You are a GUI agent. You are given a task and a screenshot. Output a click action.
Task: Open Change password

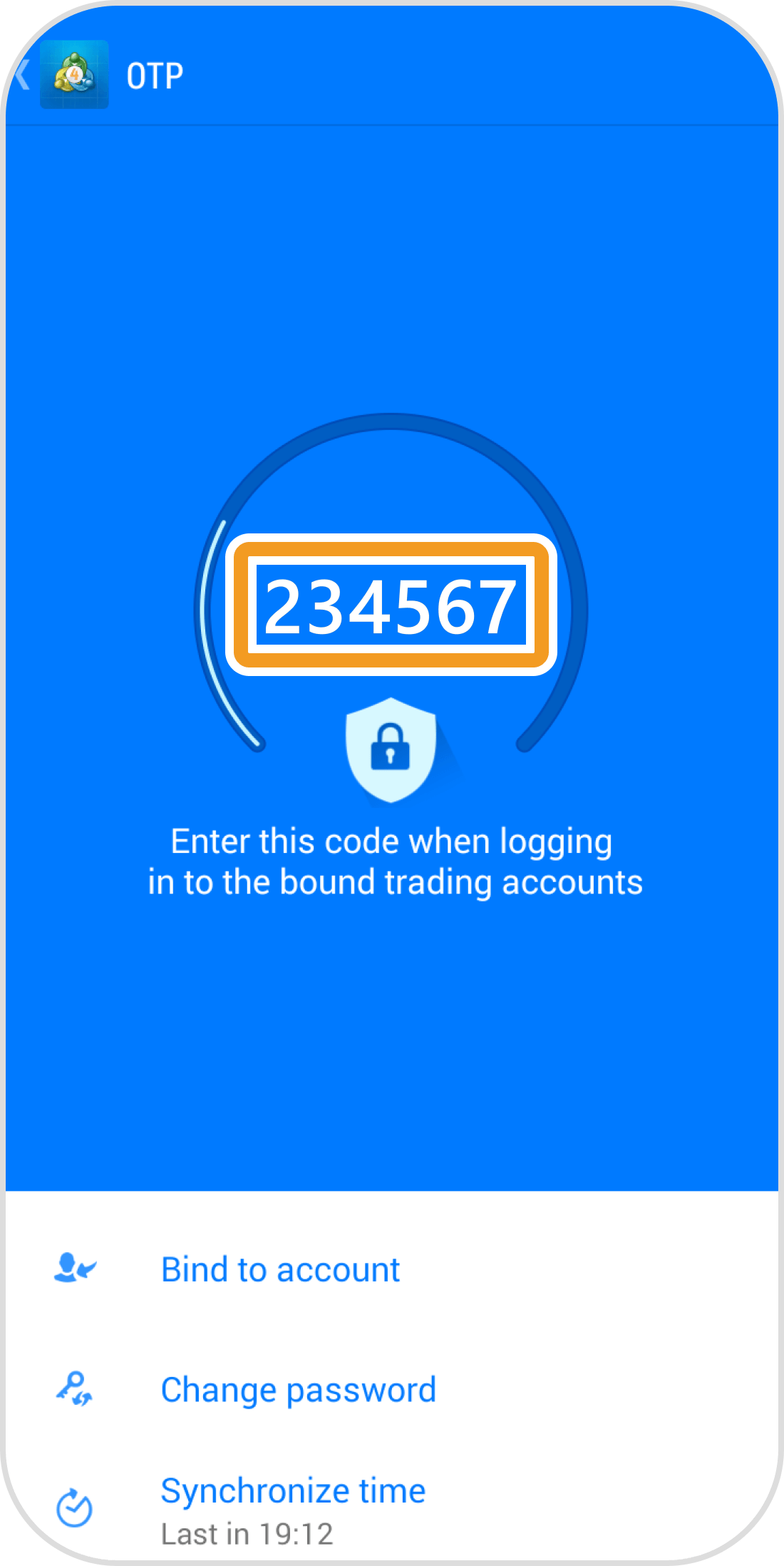coord(298,1390)
